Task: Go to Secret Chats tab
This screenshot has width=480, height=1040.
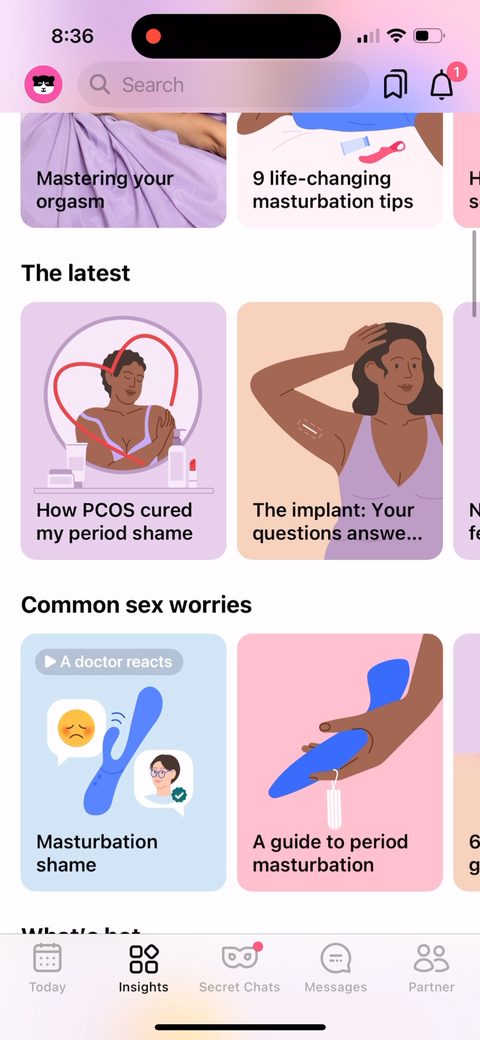Action: [239, 968]
